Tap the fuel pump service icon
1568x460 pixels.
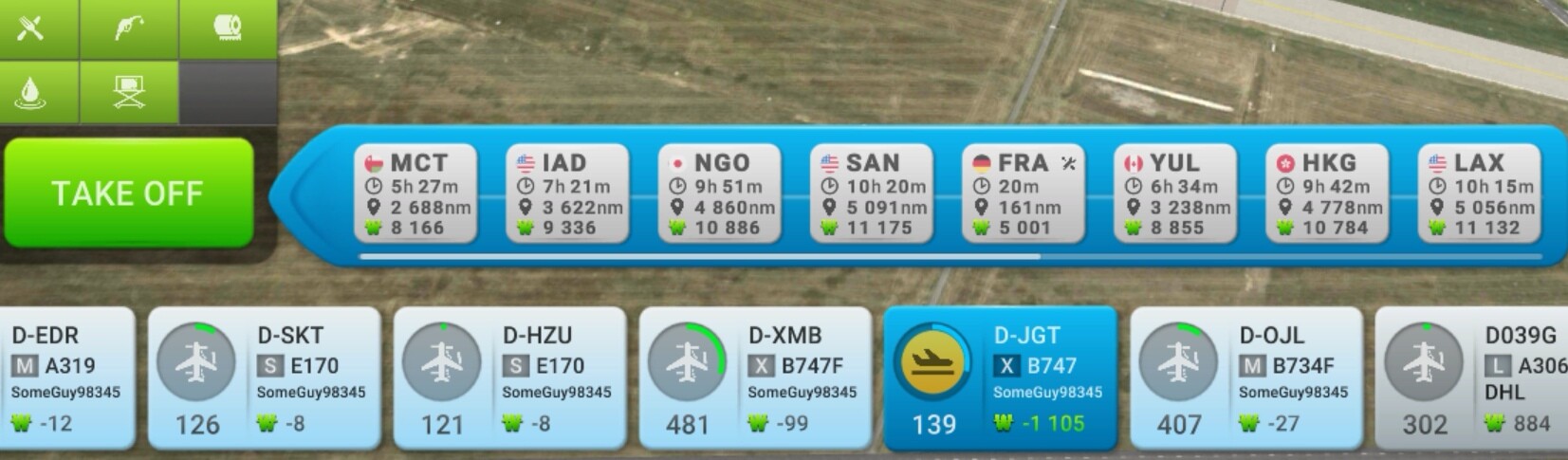click(x=130, y=28)
